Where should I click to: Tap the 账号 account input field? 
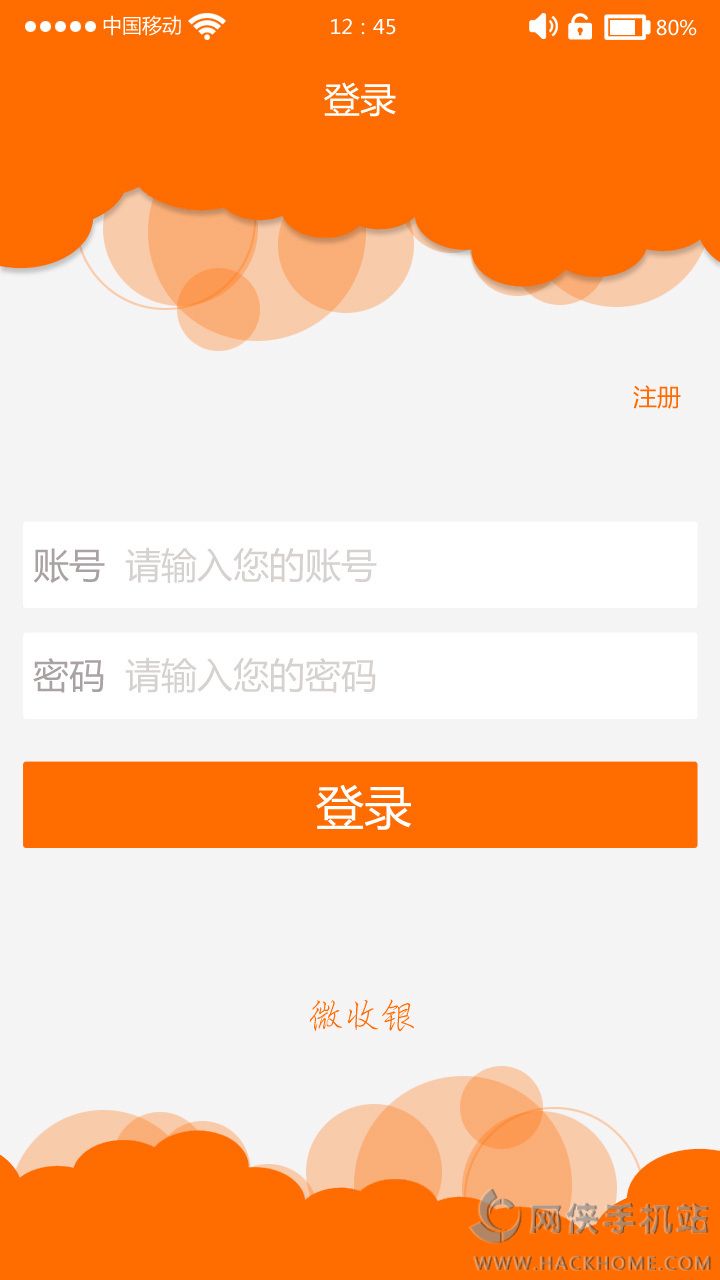click(x=400, y=565)
